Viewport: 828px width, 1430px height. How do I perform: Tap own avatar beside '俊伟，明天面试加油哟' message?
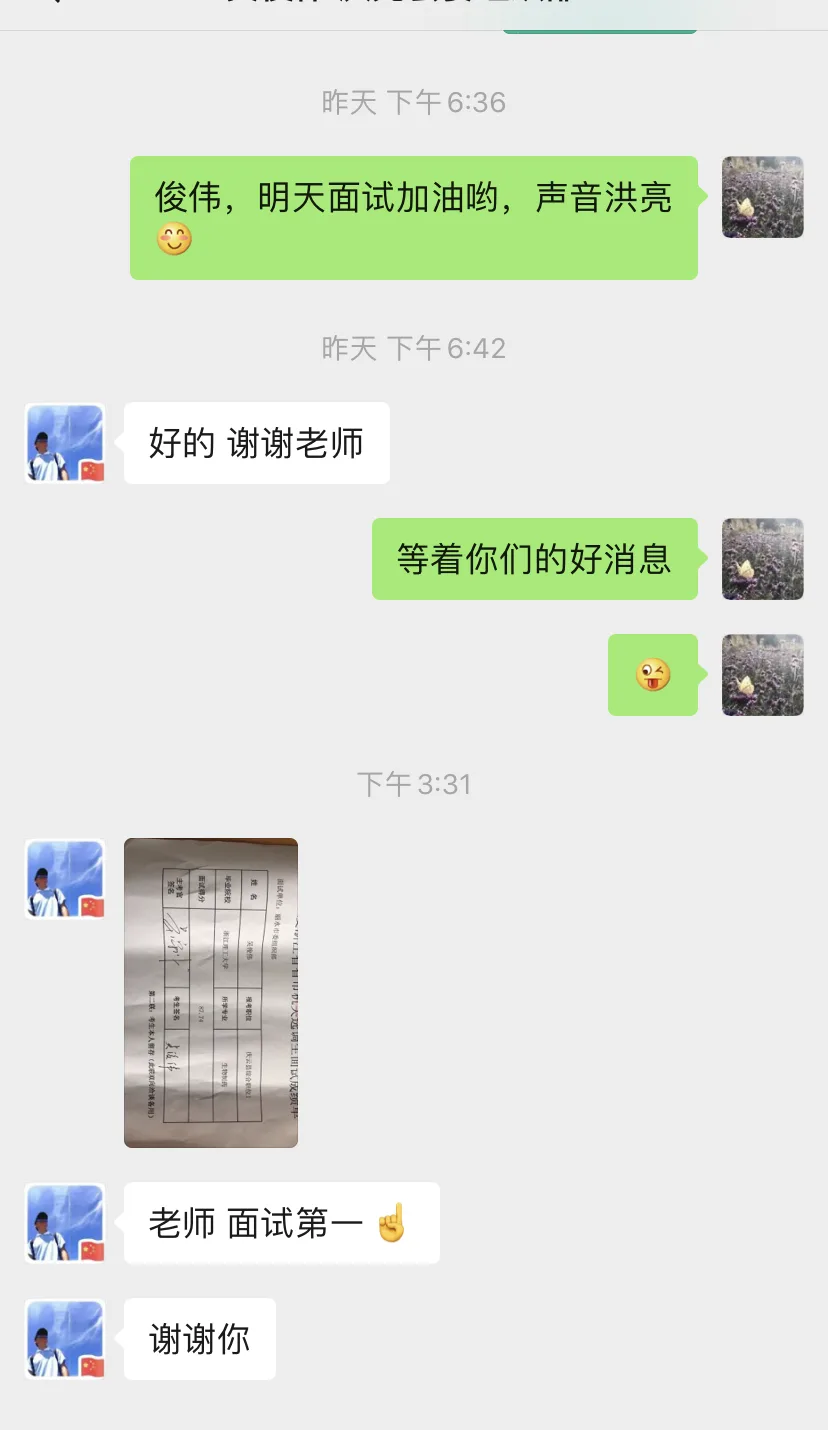click(x=763, y=197)
